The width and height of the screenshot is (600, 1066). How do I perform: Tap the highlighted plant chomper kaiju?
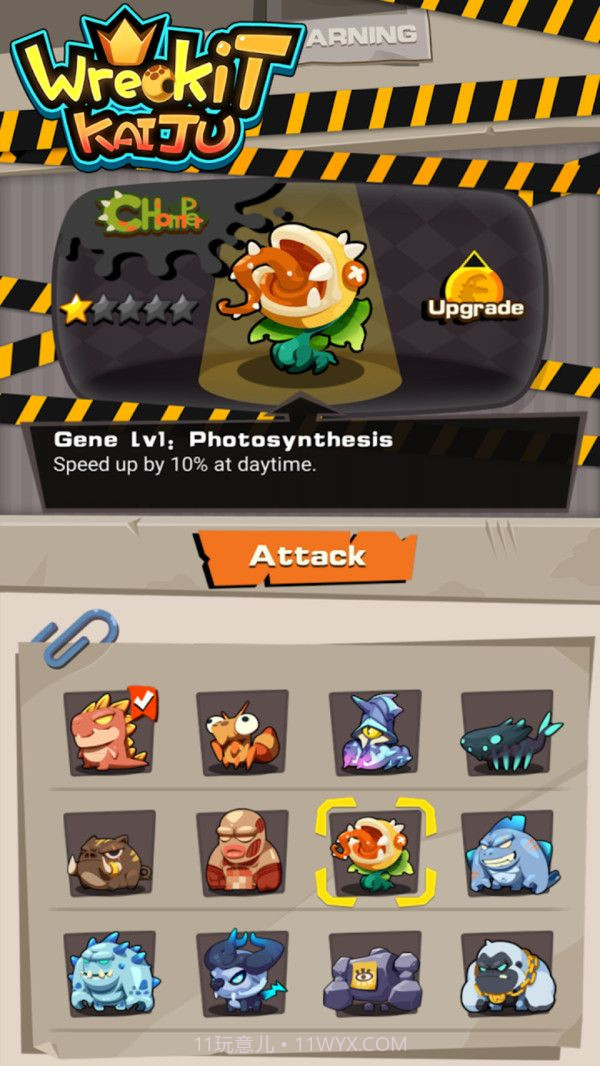374,853
